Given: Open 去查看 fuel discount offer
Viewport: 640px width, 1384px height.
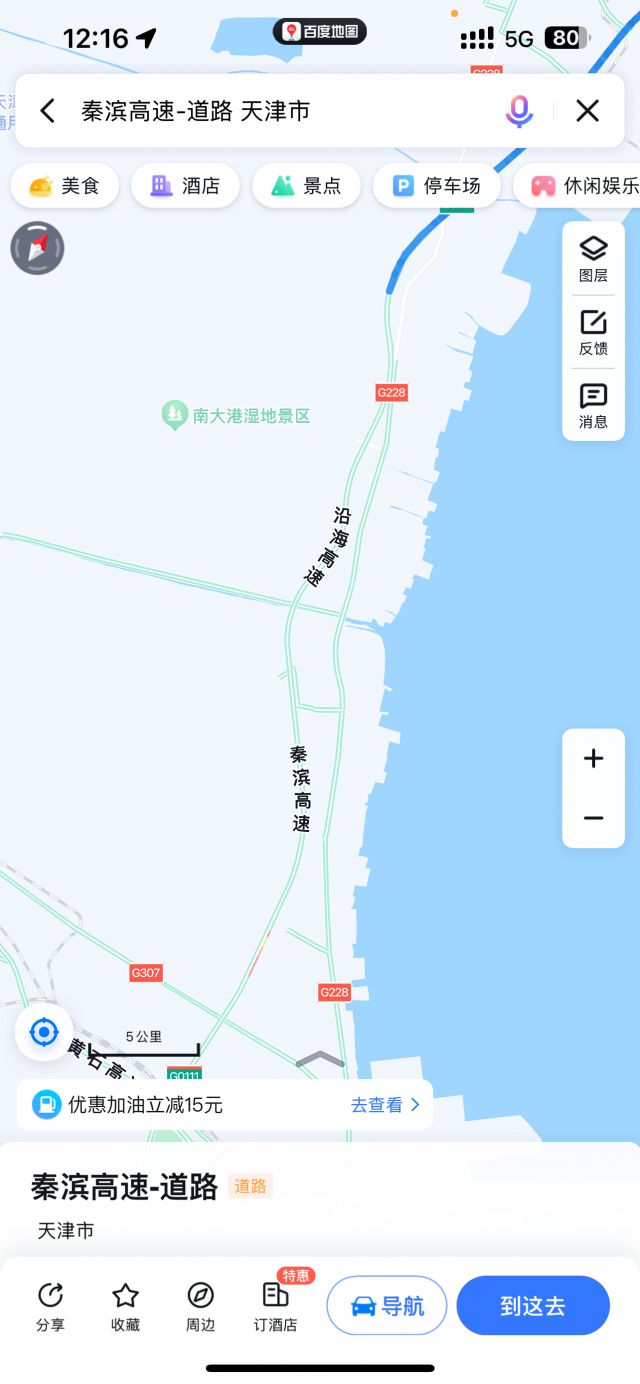Looking at the screenshot, I should pos(385,1105).
